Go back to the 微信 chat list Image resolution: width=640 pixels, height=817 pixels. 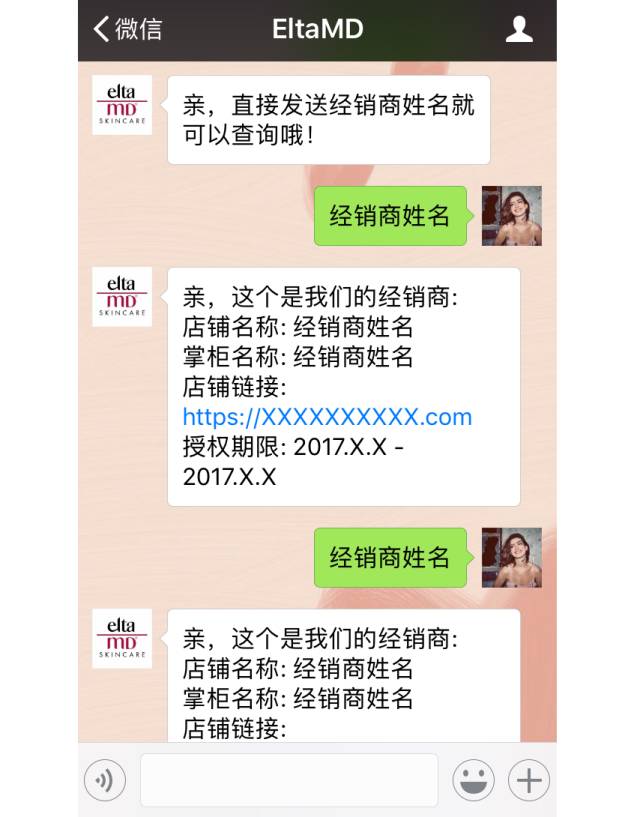(x=127, y=29)
